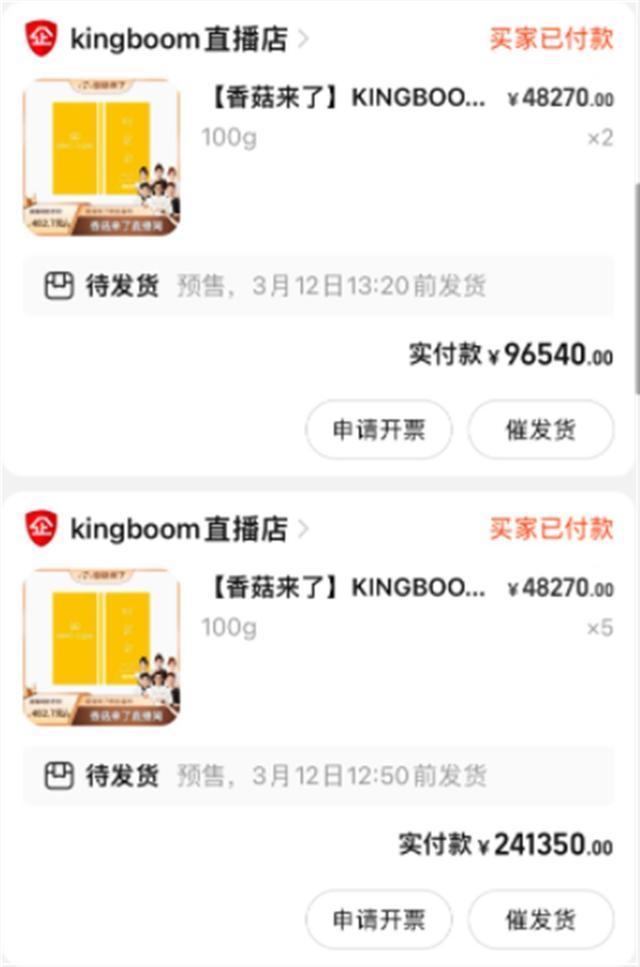Screen dimensions: 640x967
Task: Open kingboom直播店 from the ¥241350 order
Action: click(x=178, y=528)
